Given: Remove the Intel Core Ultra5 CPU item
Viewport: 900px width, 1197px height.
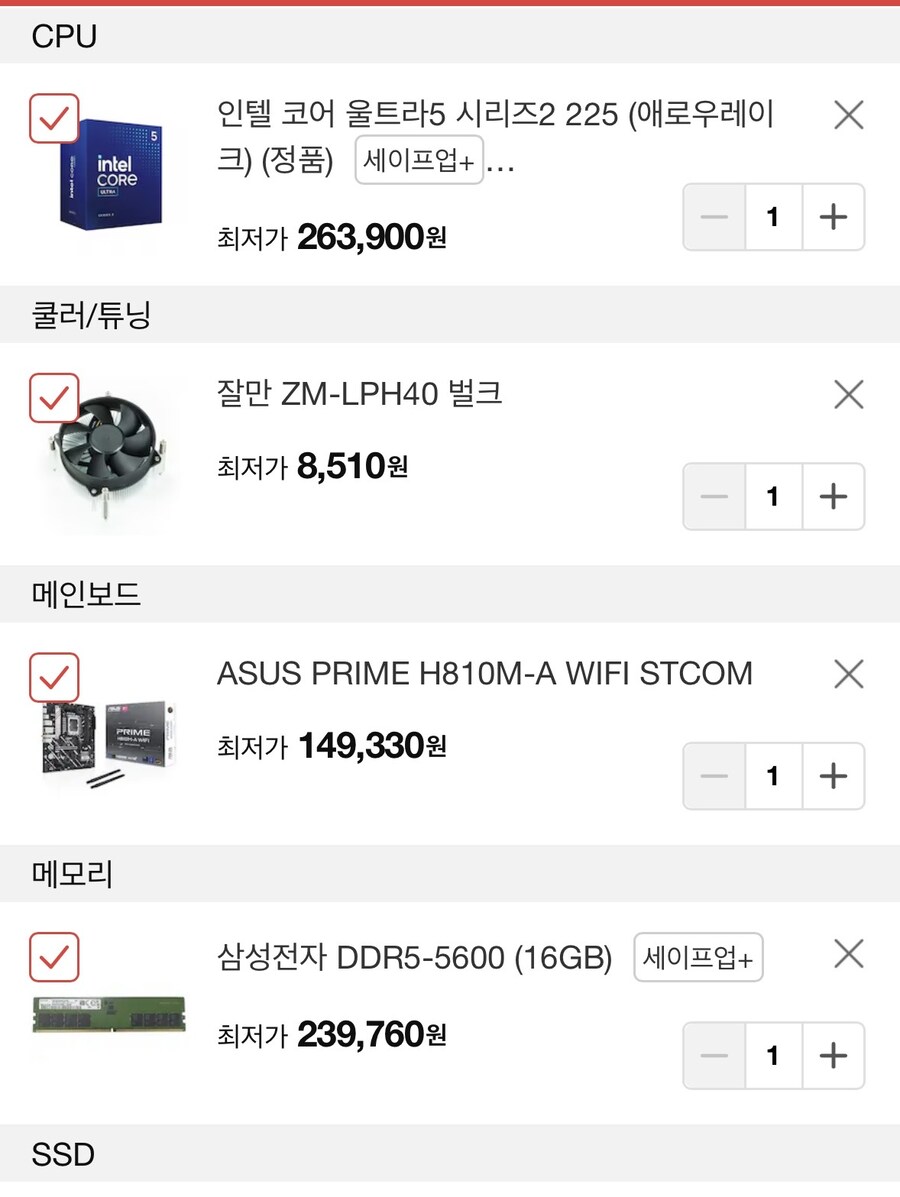Looking at the screenshot, I should click(848, 115).
